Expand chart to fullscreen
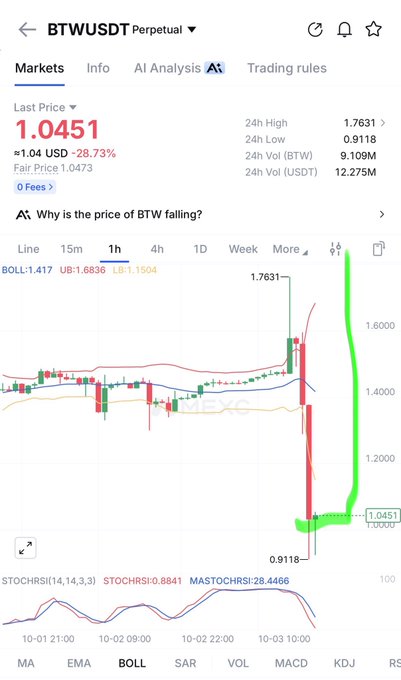The height and width of the screenshot is (680, 401). [x=26, y=548]
